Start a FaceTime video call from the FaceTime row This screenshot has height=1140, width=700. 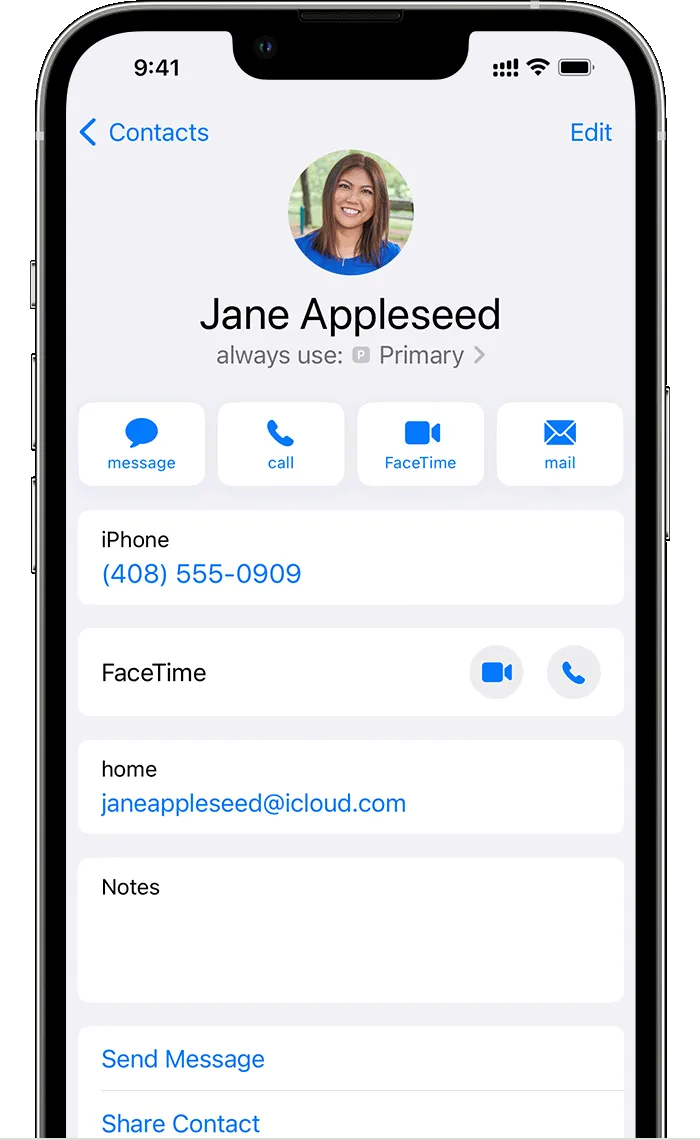click(x=496, y=673)
